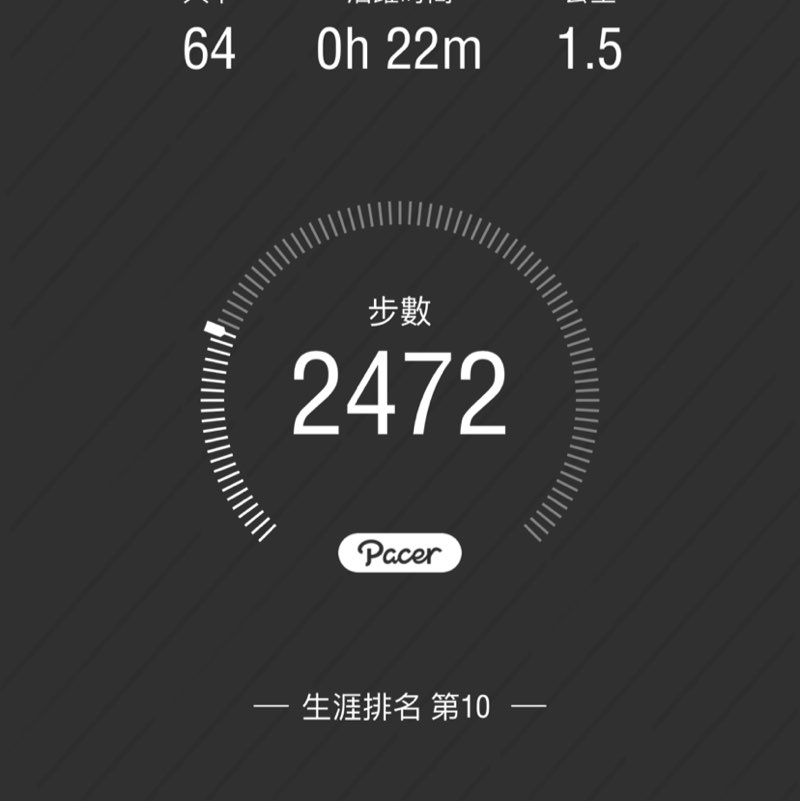Open the 0h 22m active time stat
The width and height of the screenshot is (800, 801).
398,48
